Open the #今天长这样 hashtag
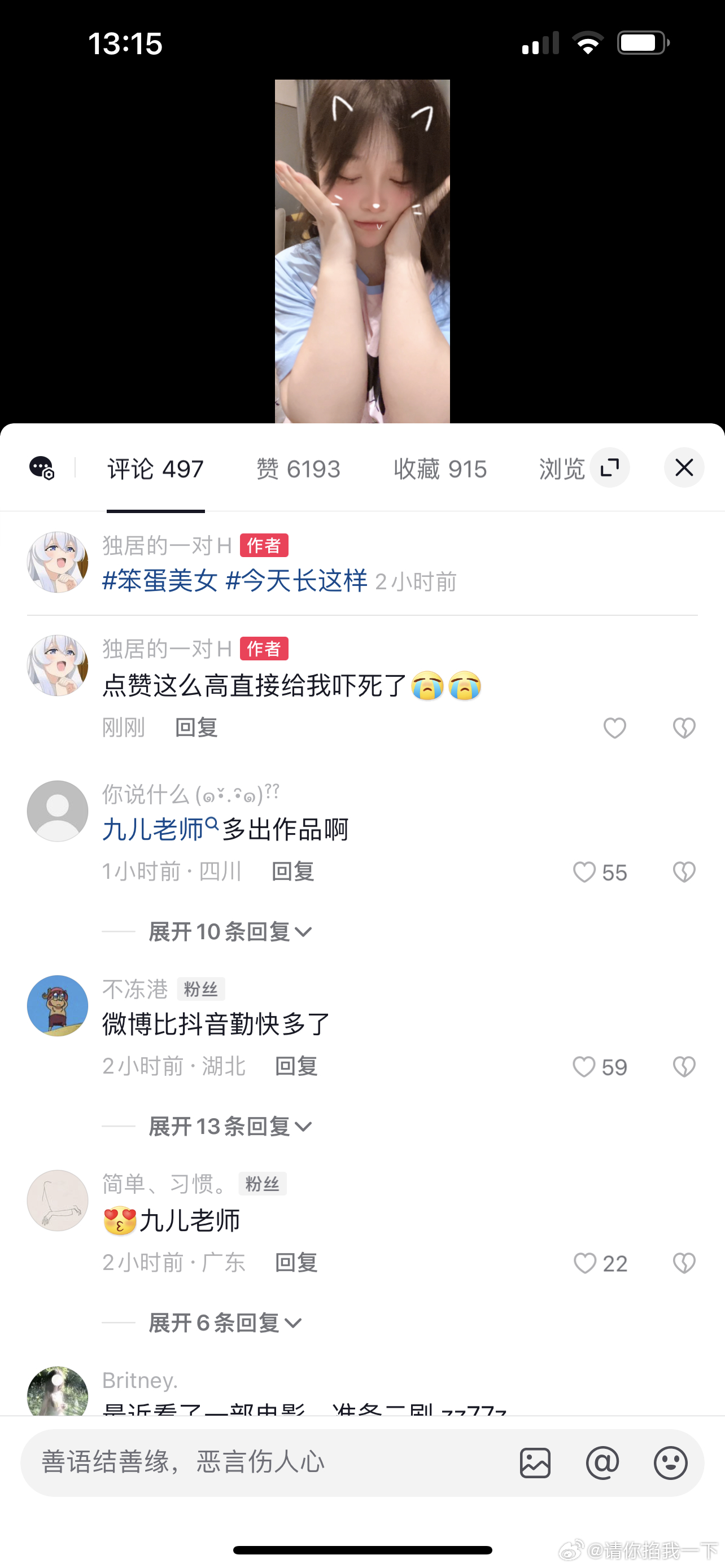Viewport: 725px width, 1568px height. [296, 581]
